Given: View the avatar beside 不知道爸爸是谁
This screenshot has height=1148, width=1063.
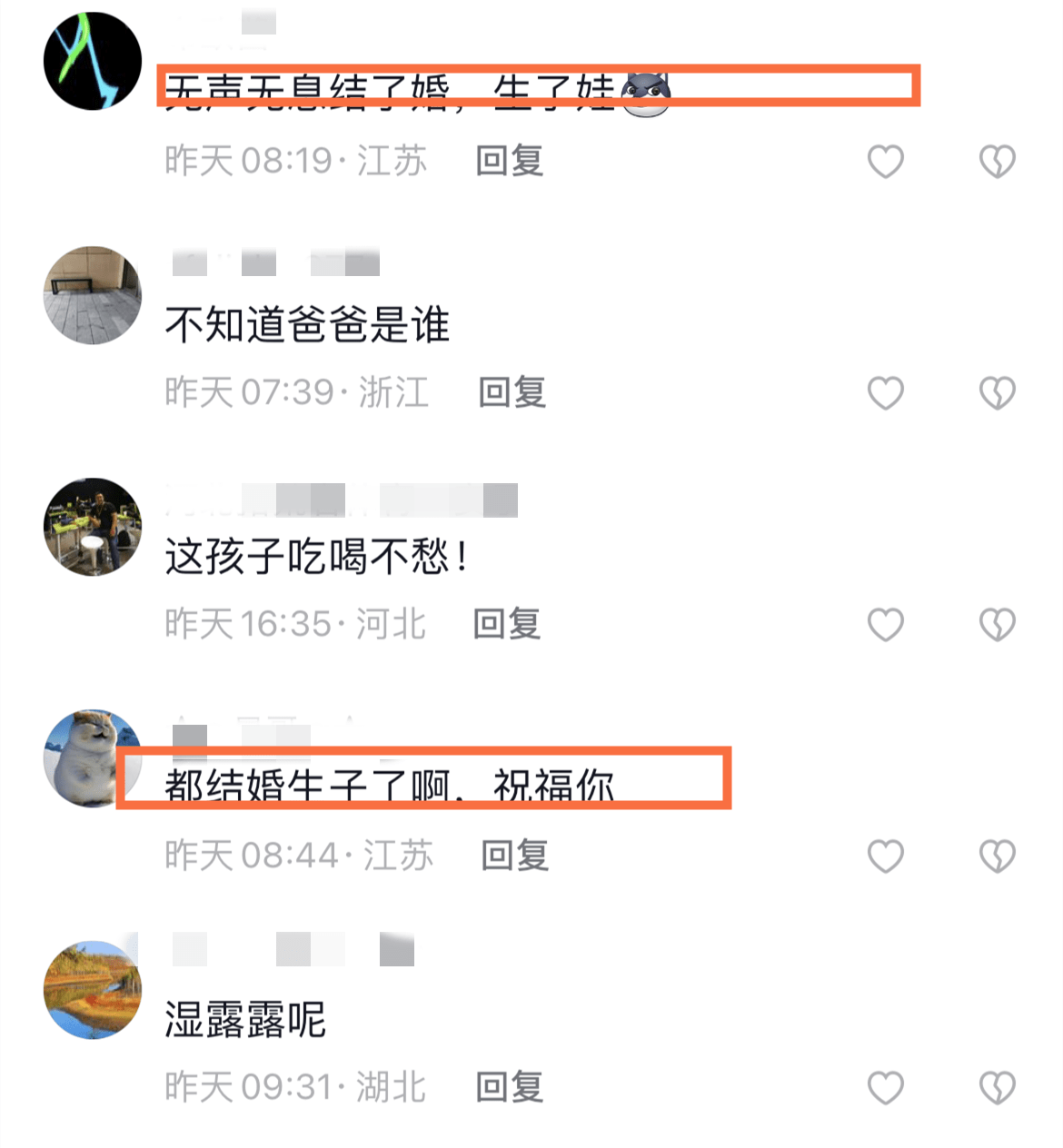Looking at the screenshot, I should [92, 295].
